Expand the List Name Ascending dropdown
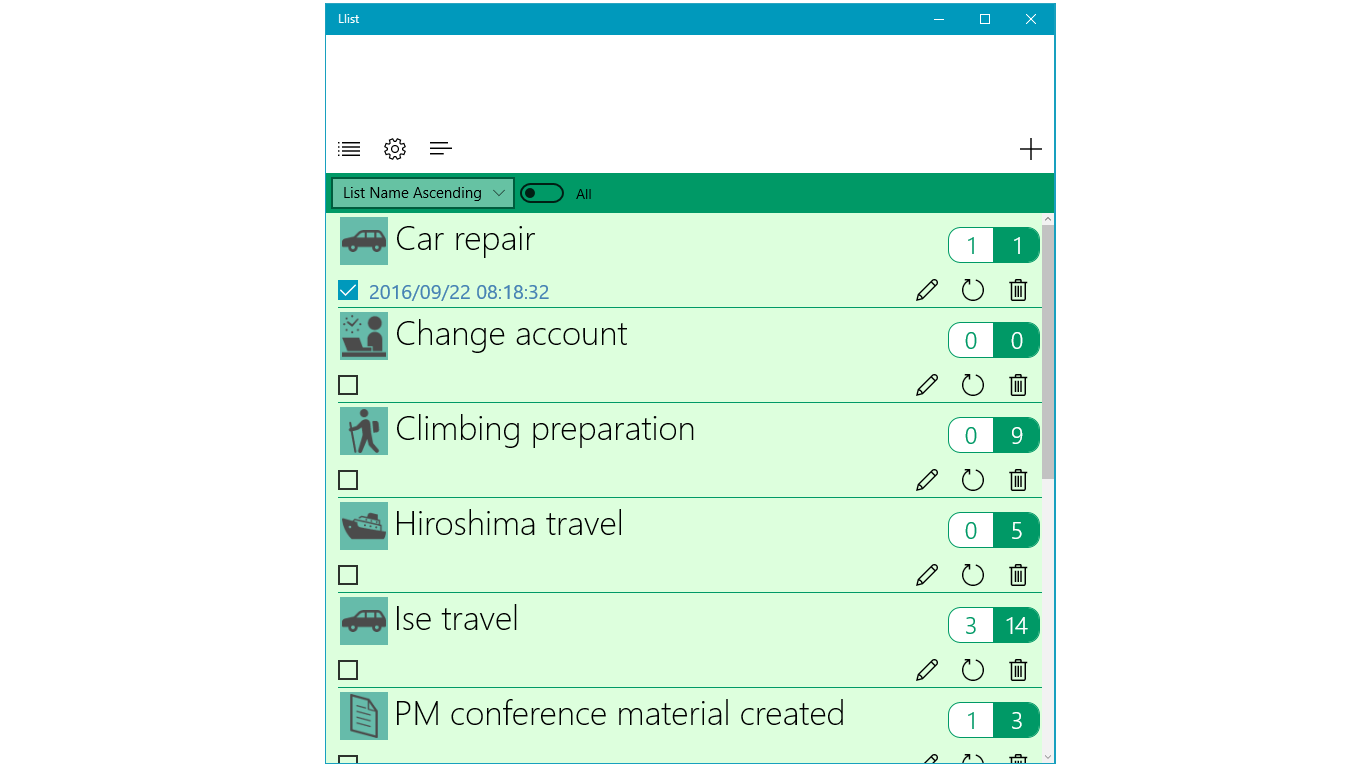Image resolution: width=1366 pixels, height=768 pixels. (423, 193)
